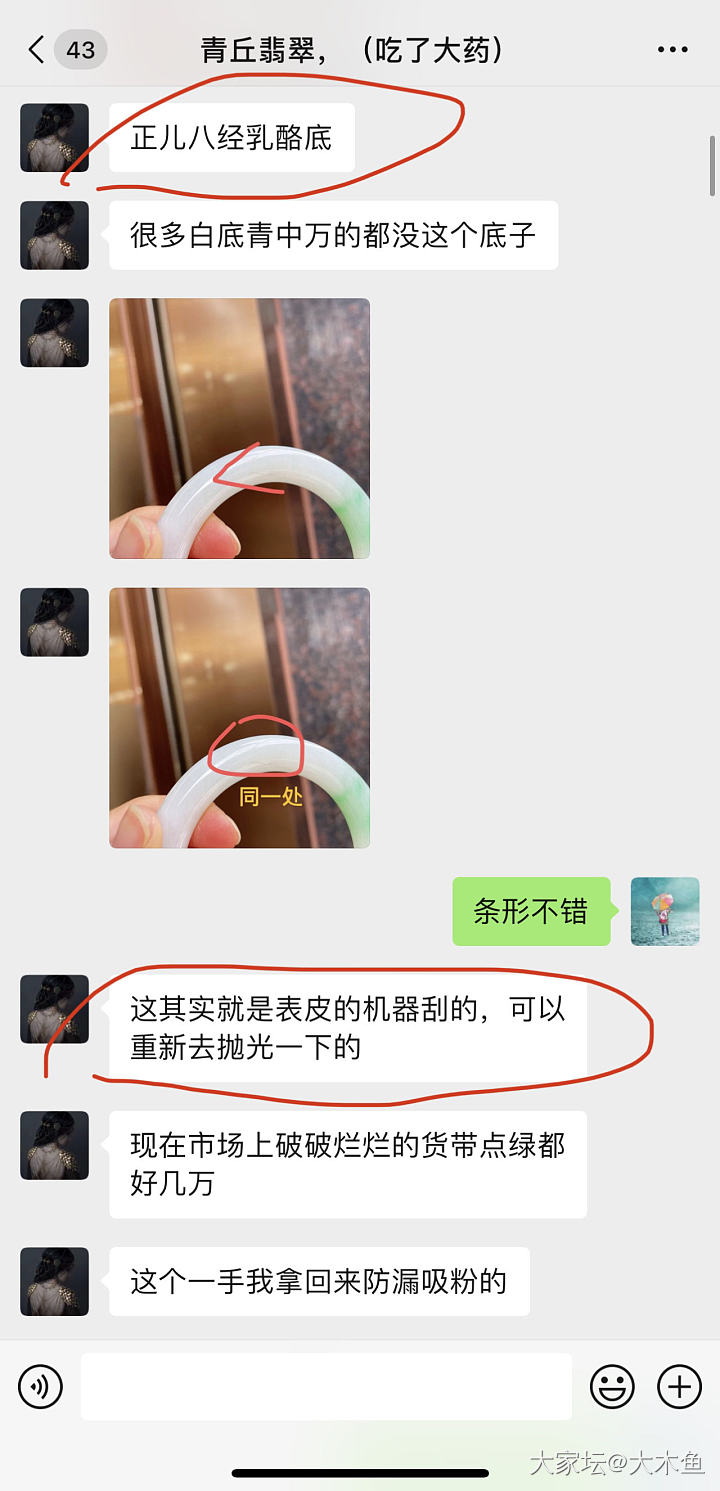Switch to voice message input
Image resolution: width=720 pixels, height=1491 pixels.
[x=41, y=1386]
